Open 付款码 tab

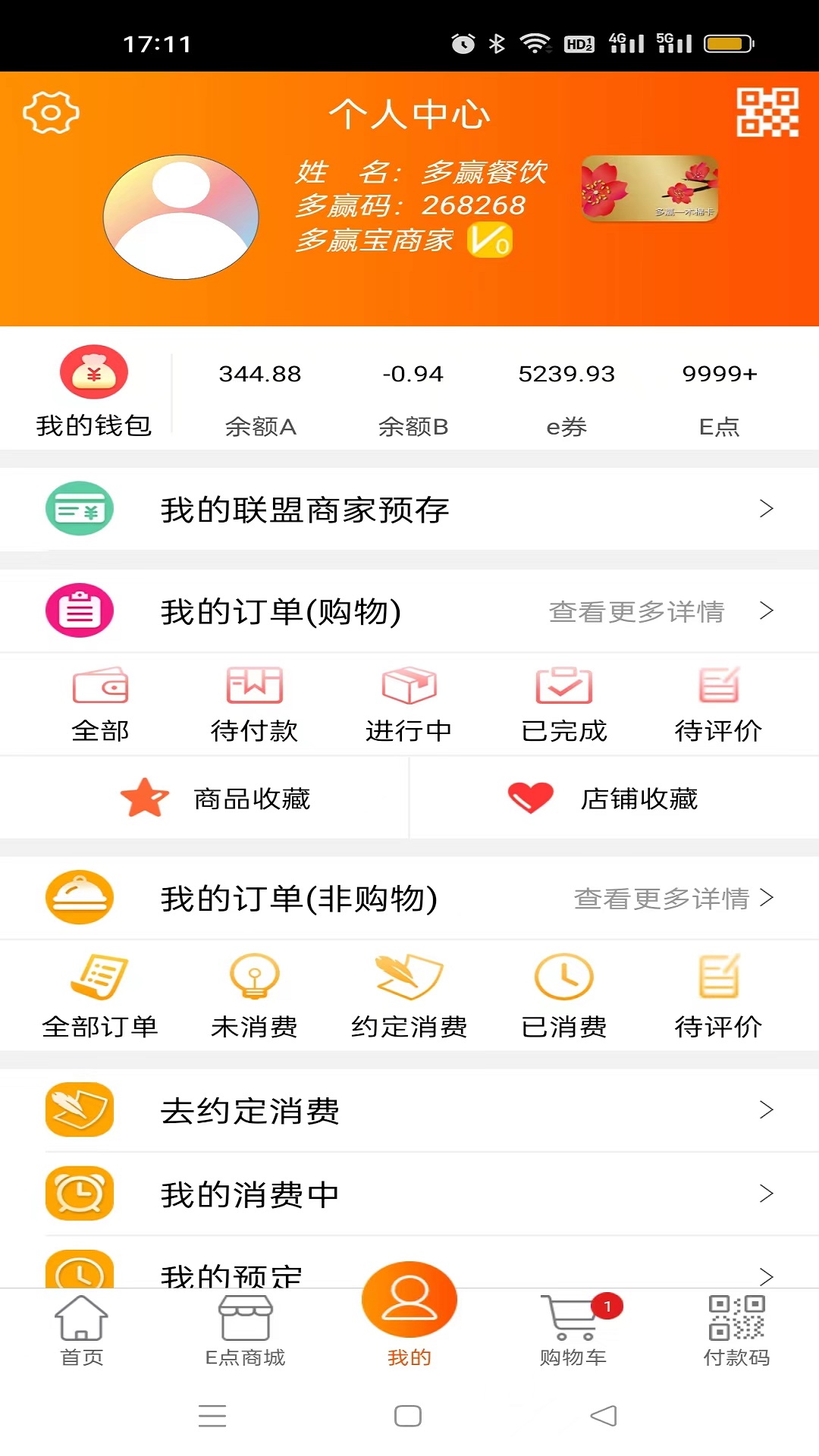pyautogui.click(x=736, y=1331)
